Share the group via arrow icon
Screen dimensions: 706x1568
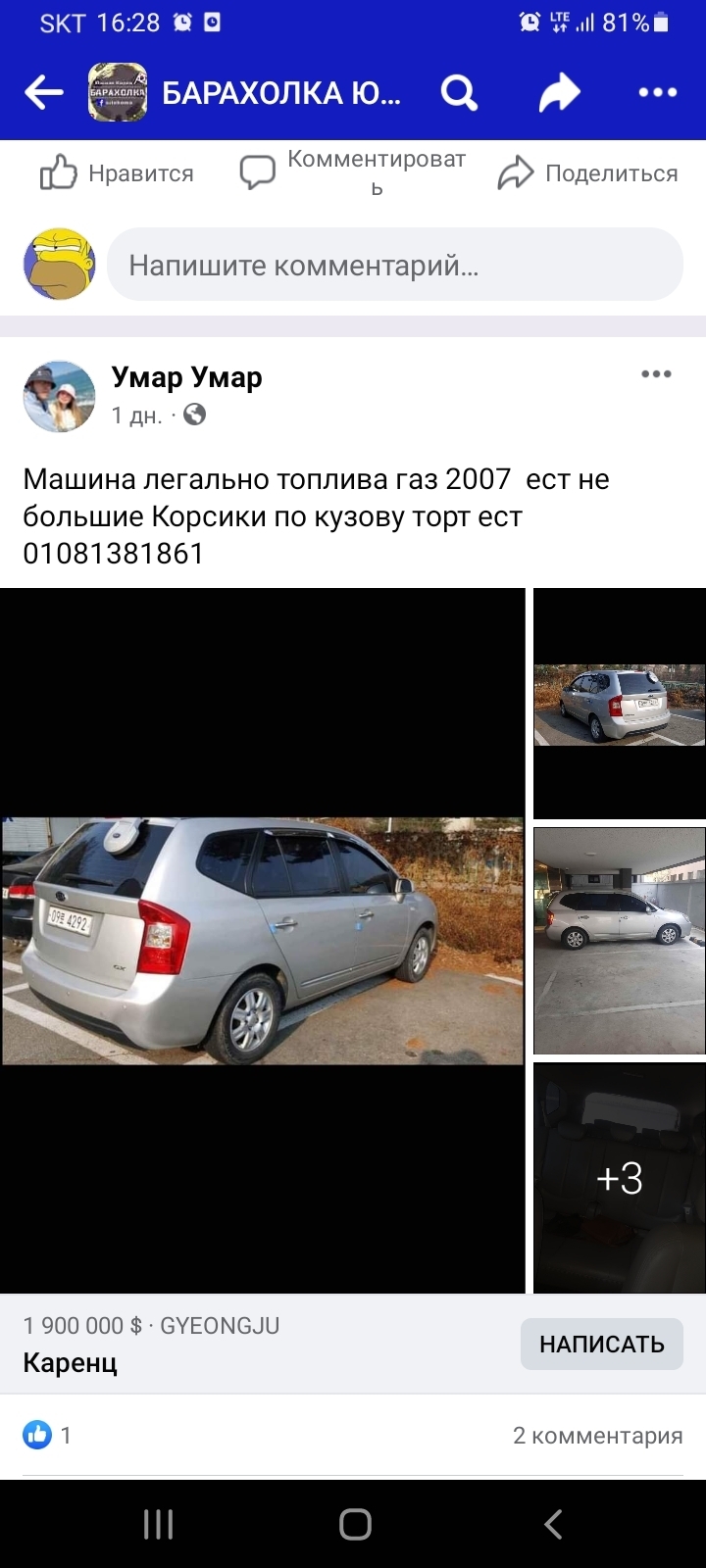pos(559,93)
